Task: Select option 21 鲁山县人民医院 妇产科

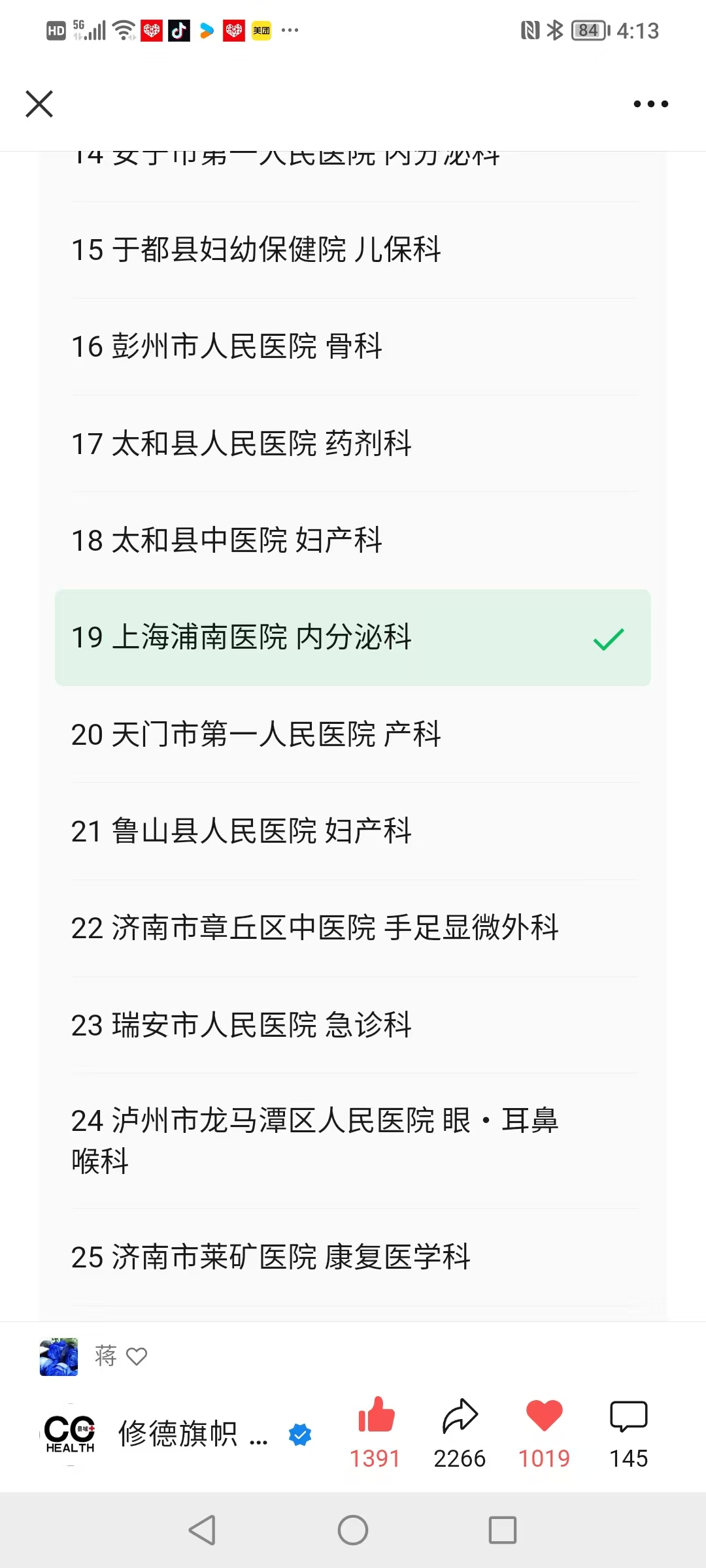Action: click(x=353, y=831)
